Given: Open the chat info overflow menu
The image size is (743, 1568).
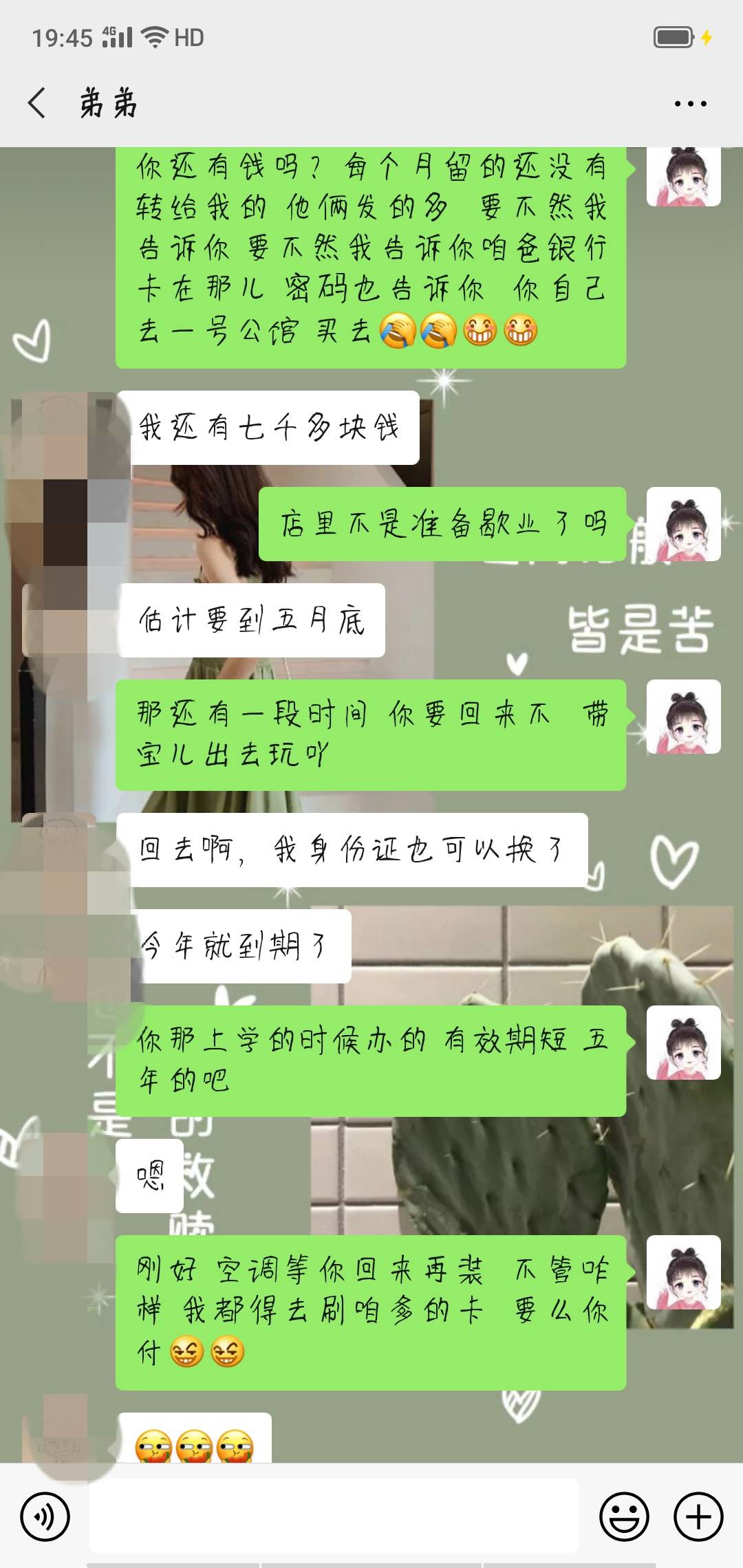Looking at the screenshot, I should coord(690,104).
